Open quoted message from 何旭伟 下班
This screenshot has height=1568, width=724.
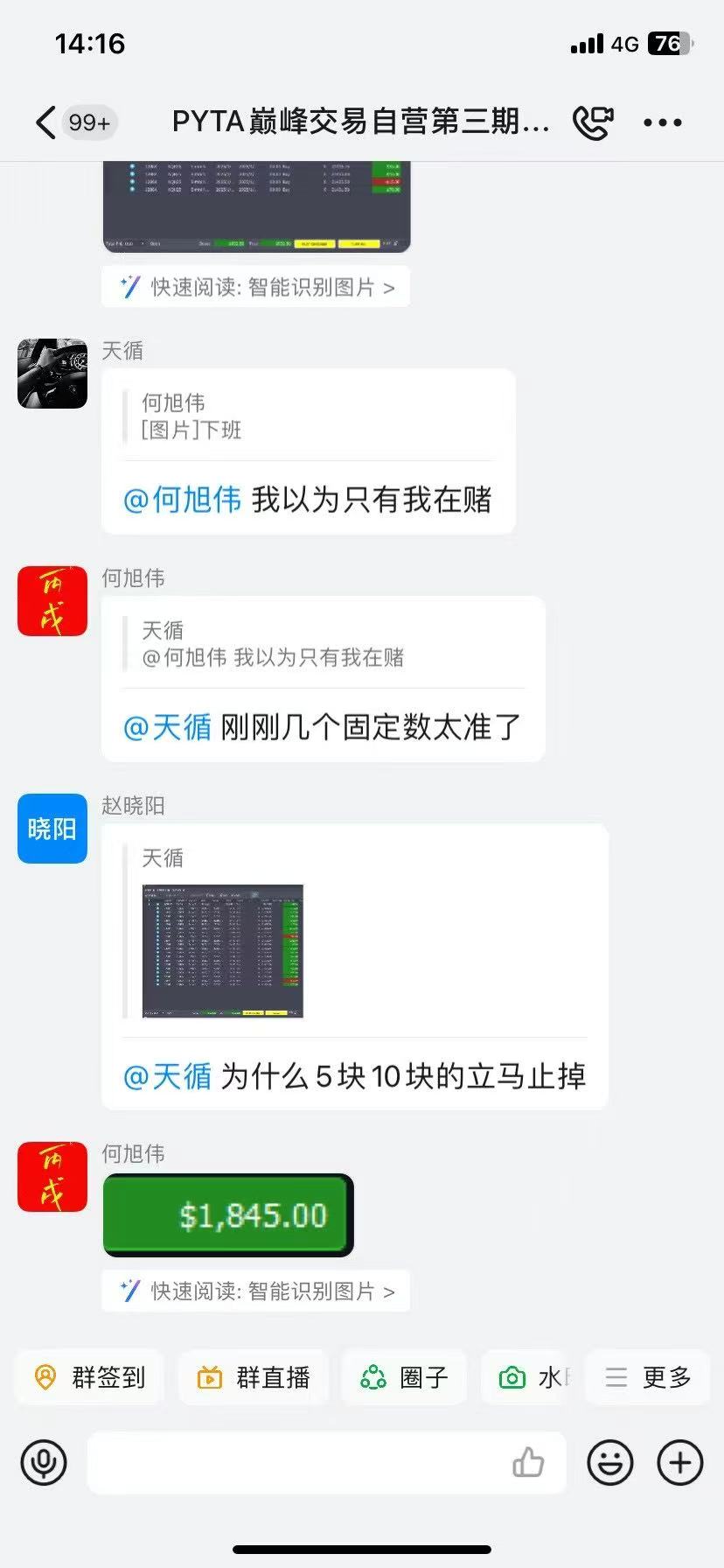click(308, 417)
